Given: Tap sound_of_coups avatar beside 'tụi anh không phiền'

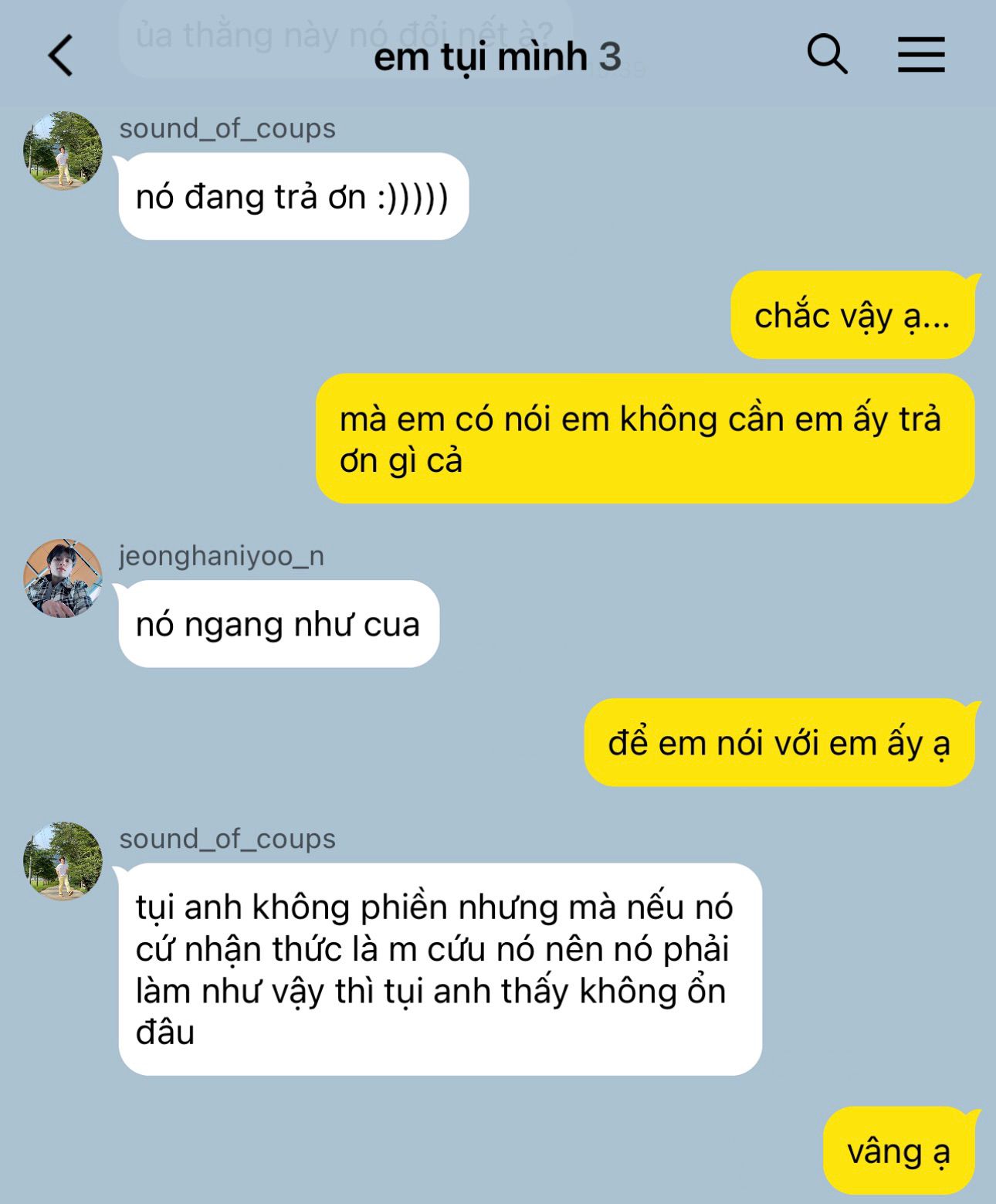Looking at the screenshot, I should tap(63, 861).
